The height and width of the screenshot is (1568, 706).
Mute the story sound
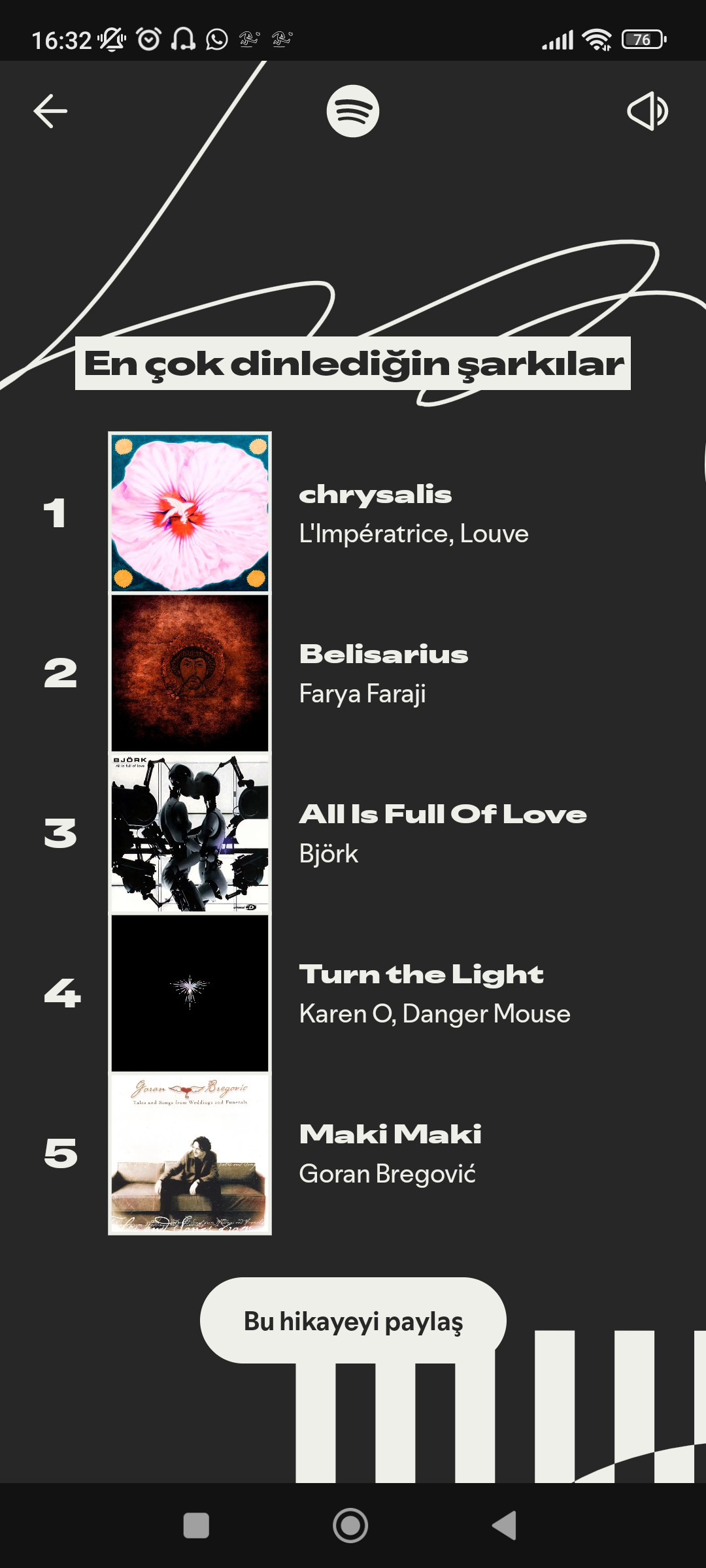click(x=647, y=111)
